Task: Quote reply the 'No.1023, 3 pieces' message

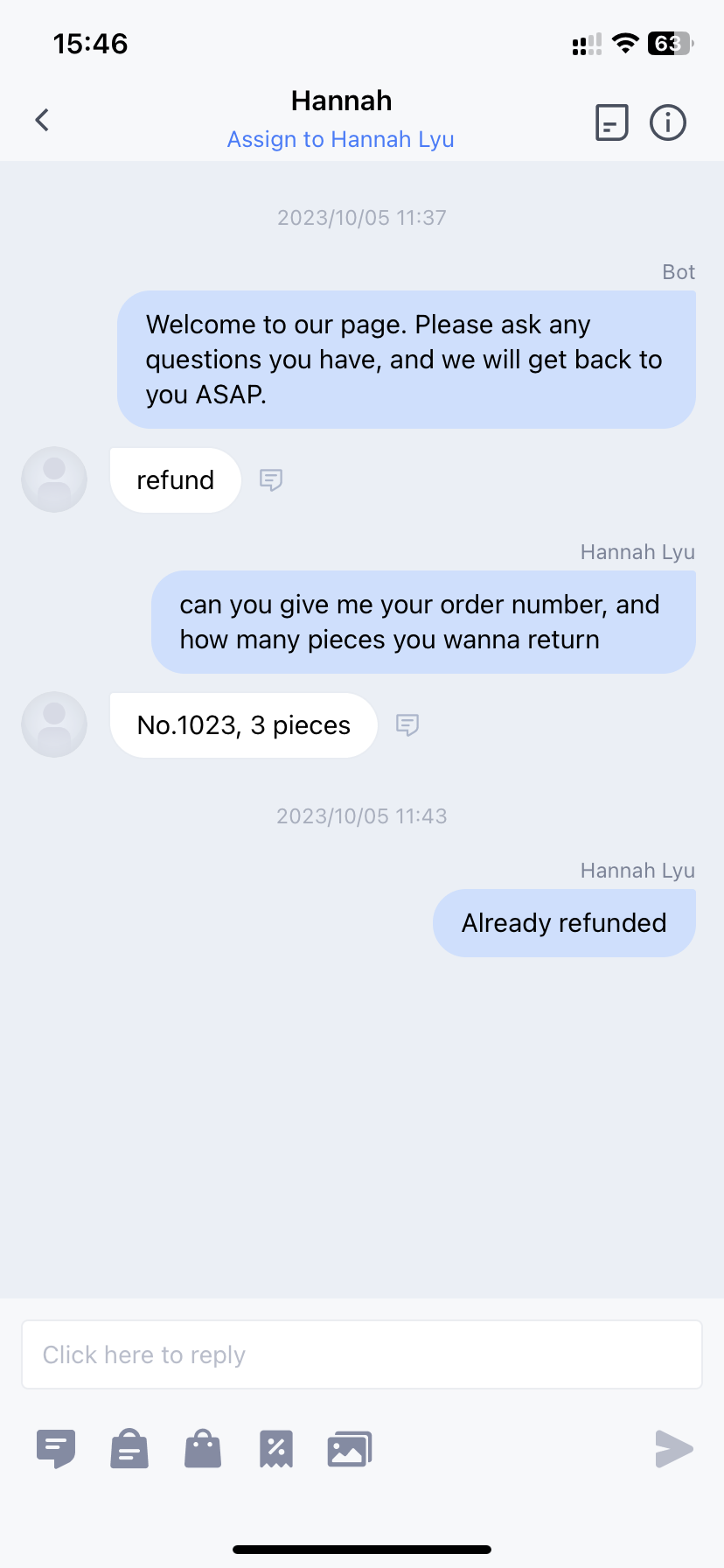Action: click(x=407, y=724)
